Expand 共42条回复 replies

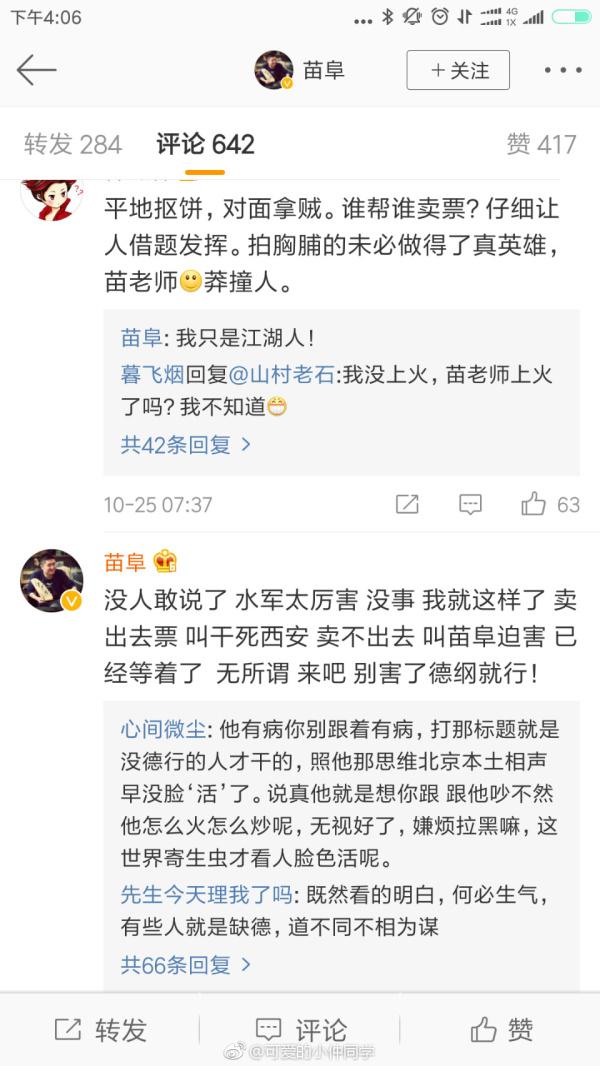[x=186, y=445]
